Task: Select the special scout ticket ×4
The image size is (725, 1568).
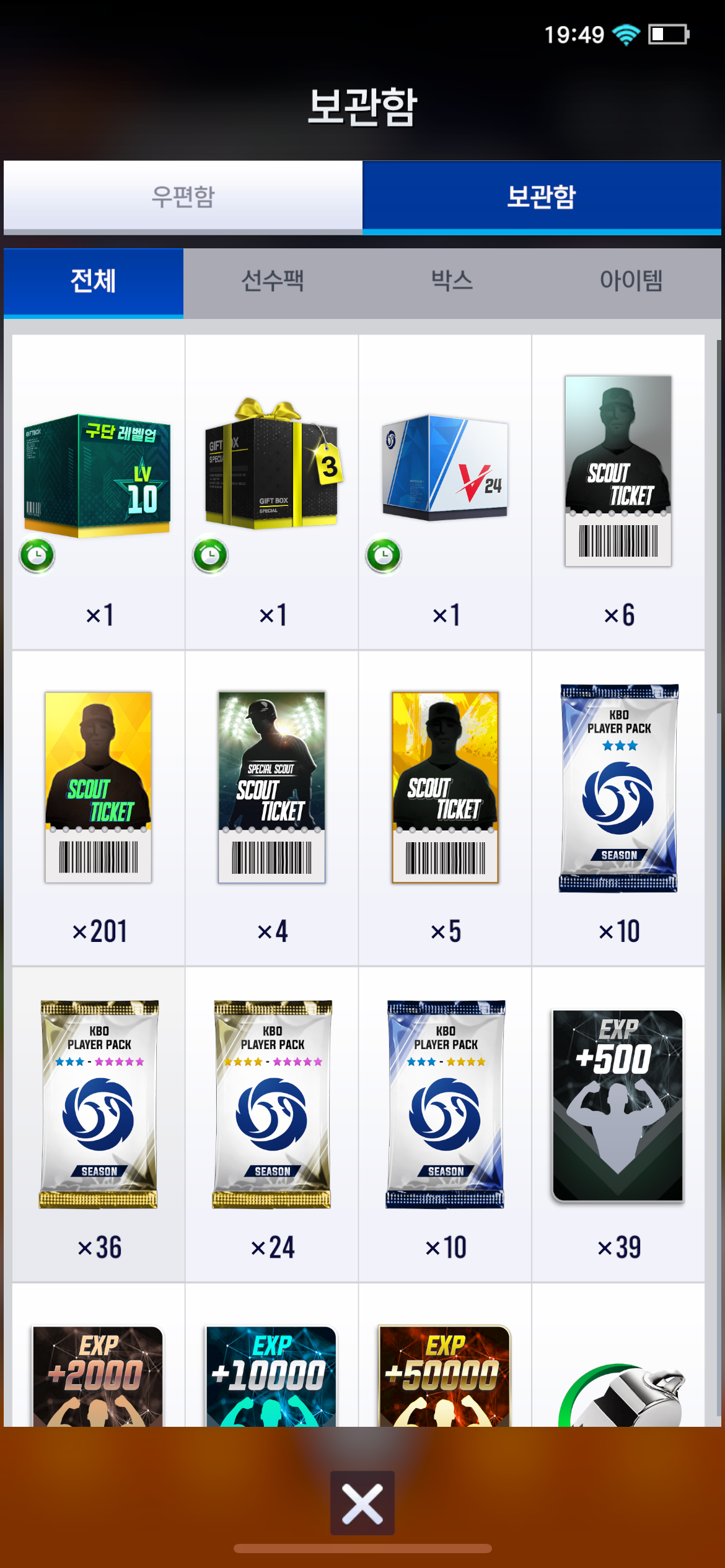Action: point(272,808)
